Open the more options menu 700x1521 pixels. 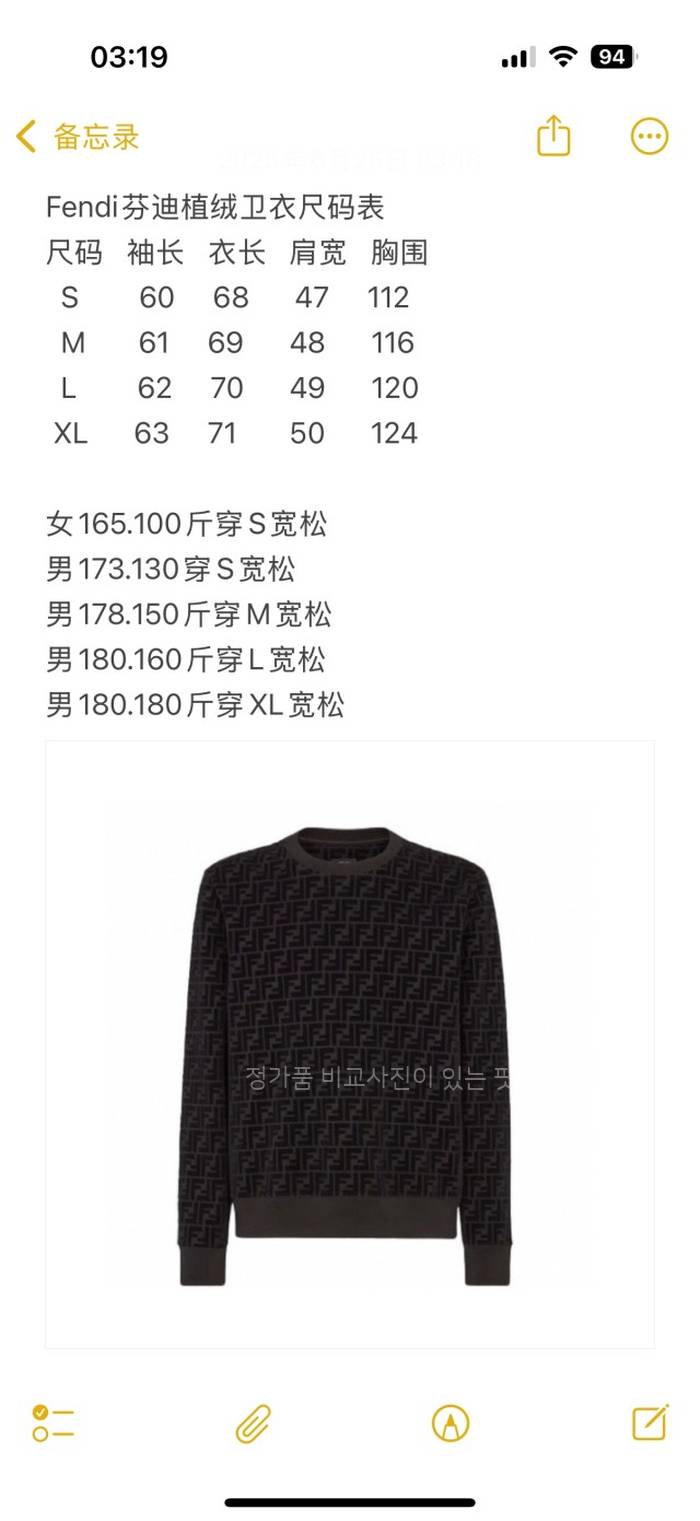649,136
